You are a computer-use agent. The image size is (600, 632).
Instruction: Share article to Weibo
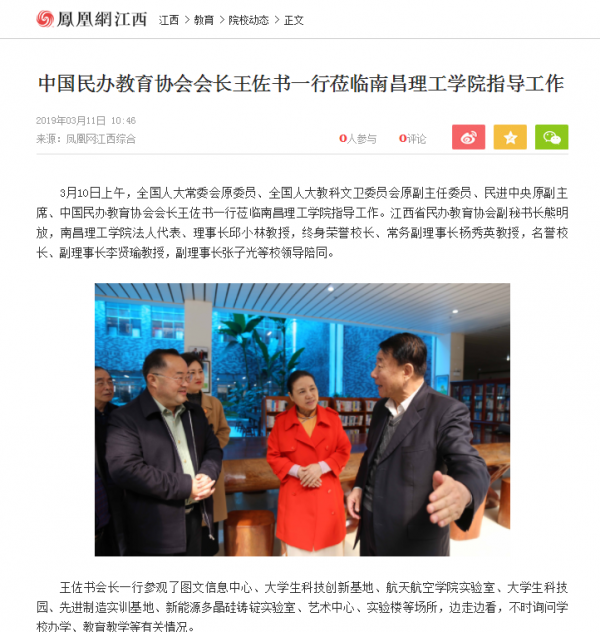point(468,138)
